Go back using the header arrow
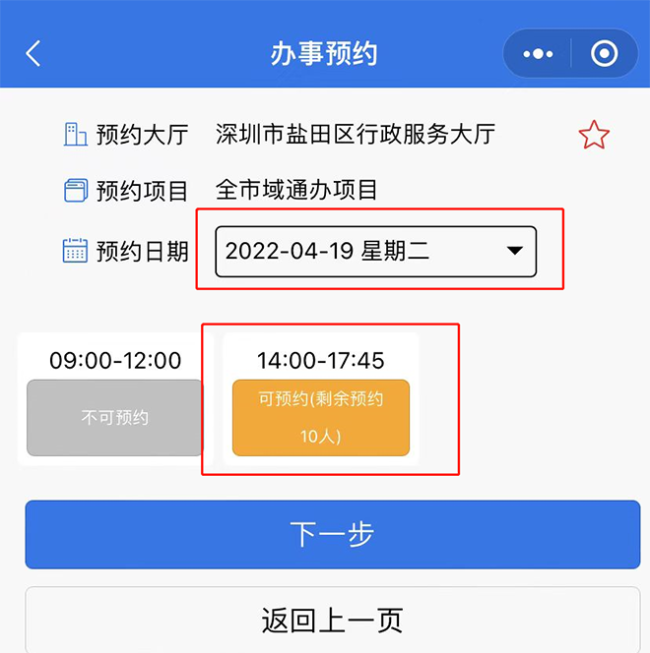The width and height of the screenshot is (650, 653). coord(33,53)
